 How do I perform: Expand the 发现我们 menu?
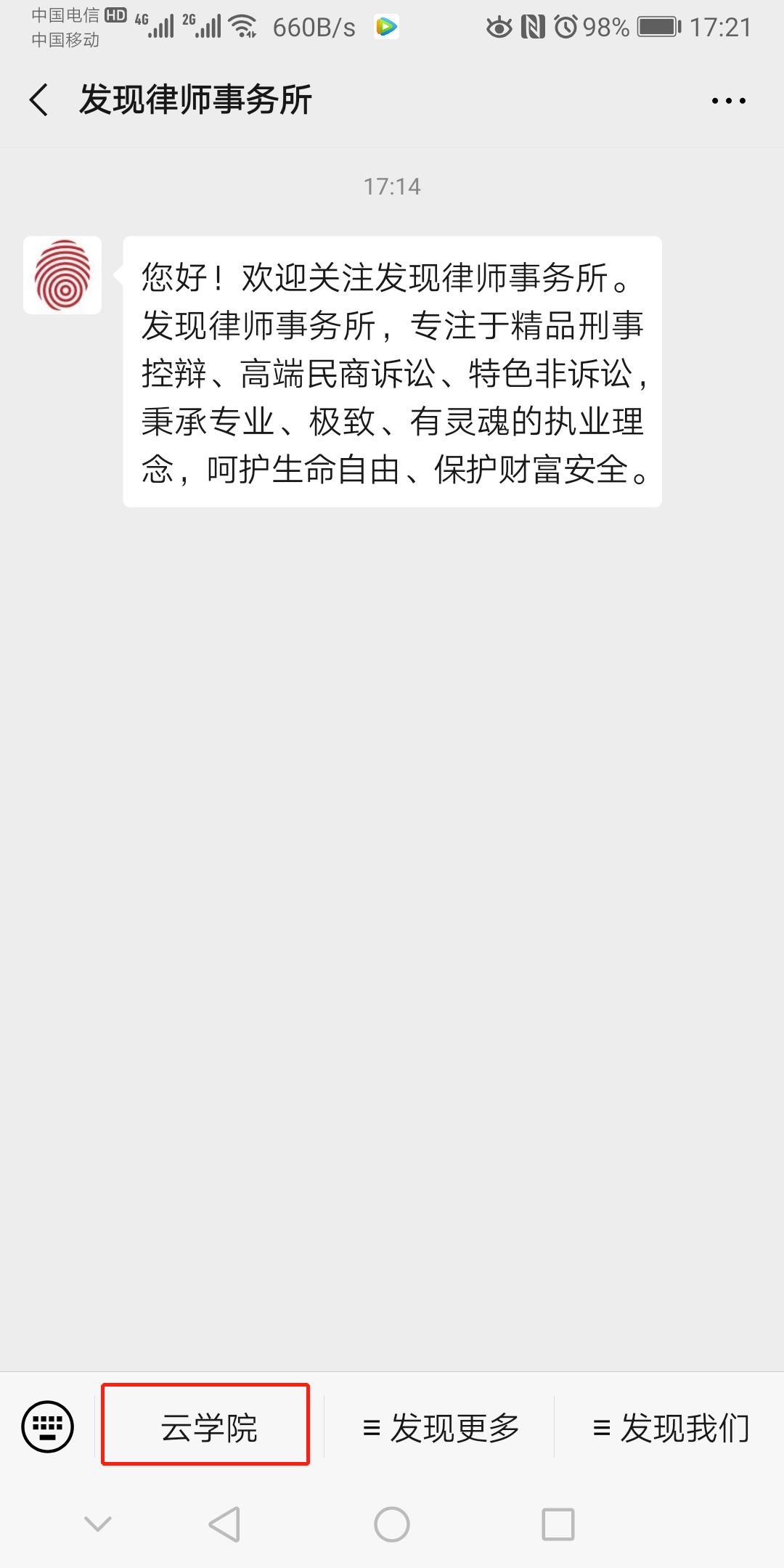[670, 1428]
